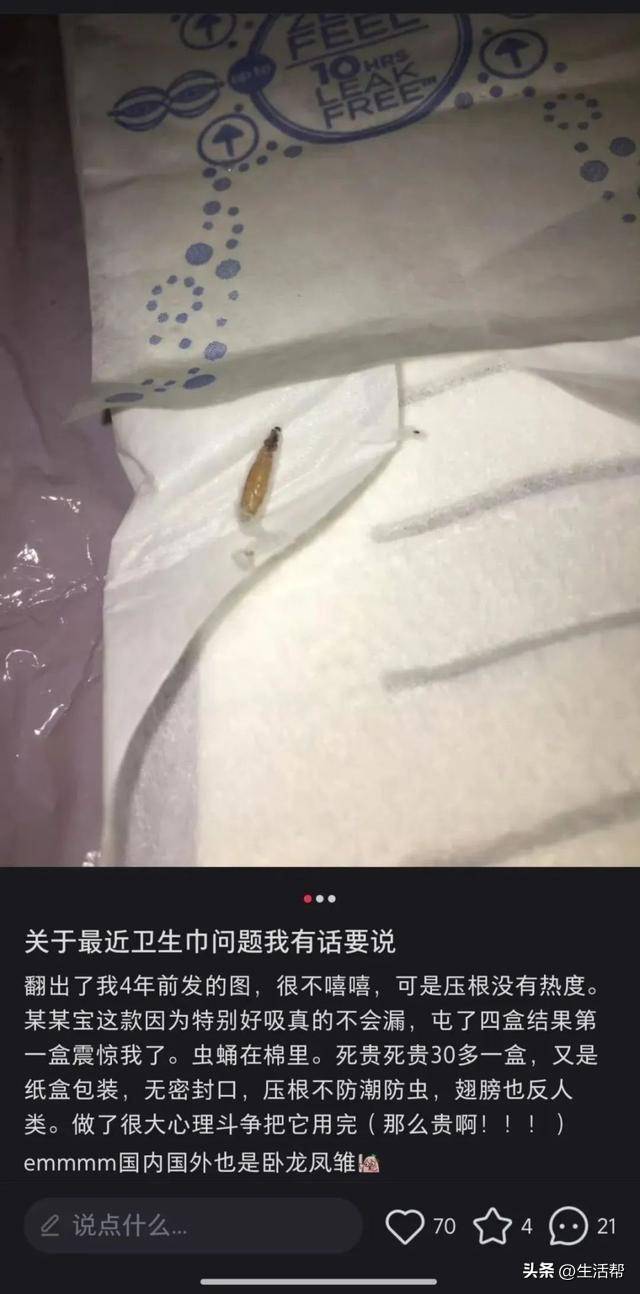Tap the '说点什么...' comment input field

[192, 1226]
